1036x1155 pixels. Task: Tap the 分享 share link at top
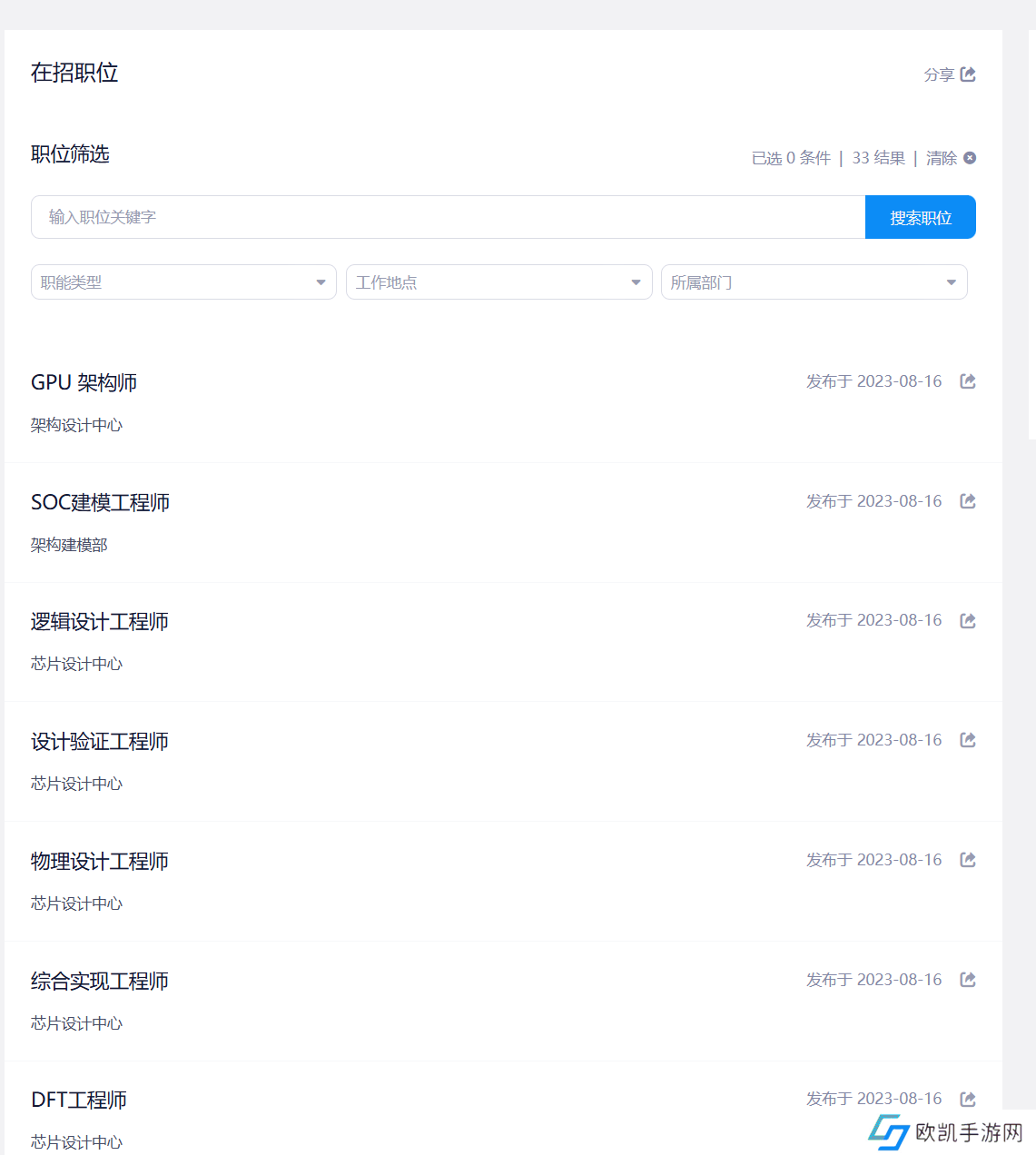tap(949, 74)
